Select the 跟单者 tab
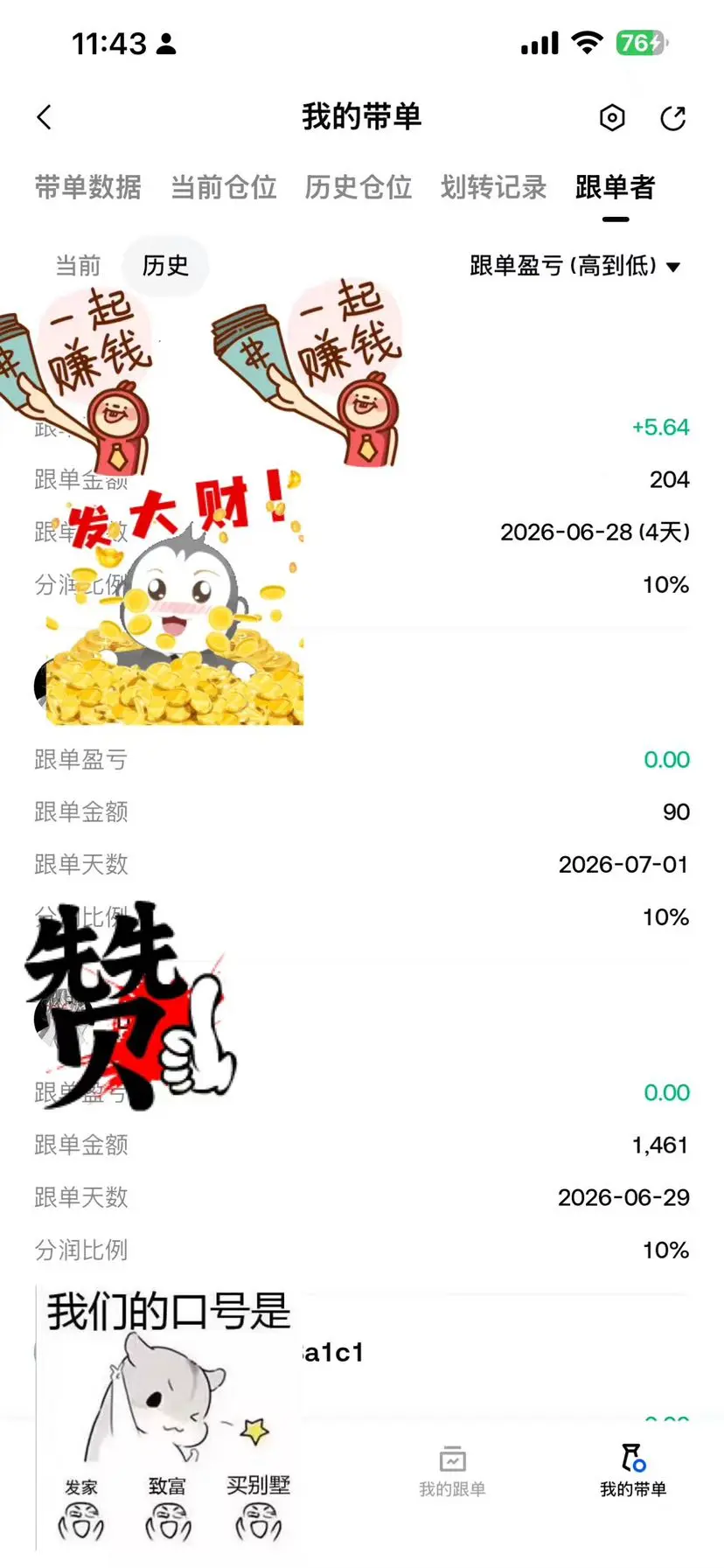Screen dimensions: 724x1568 point(616,187)
